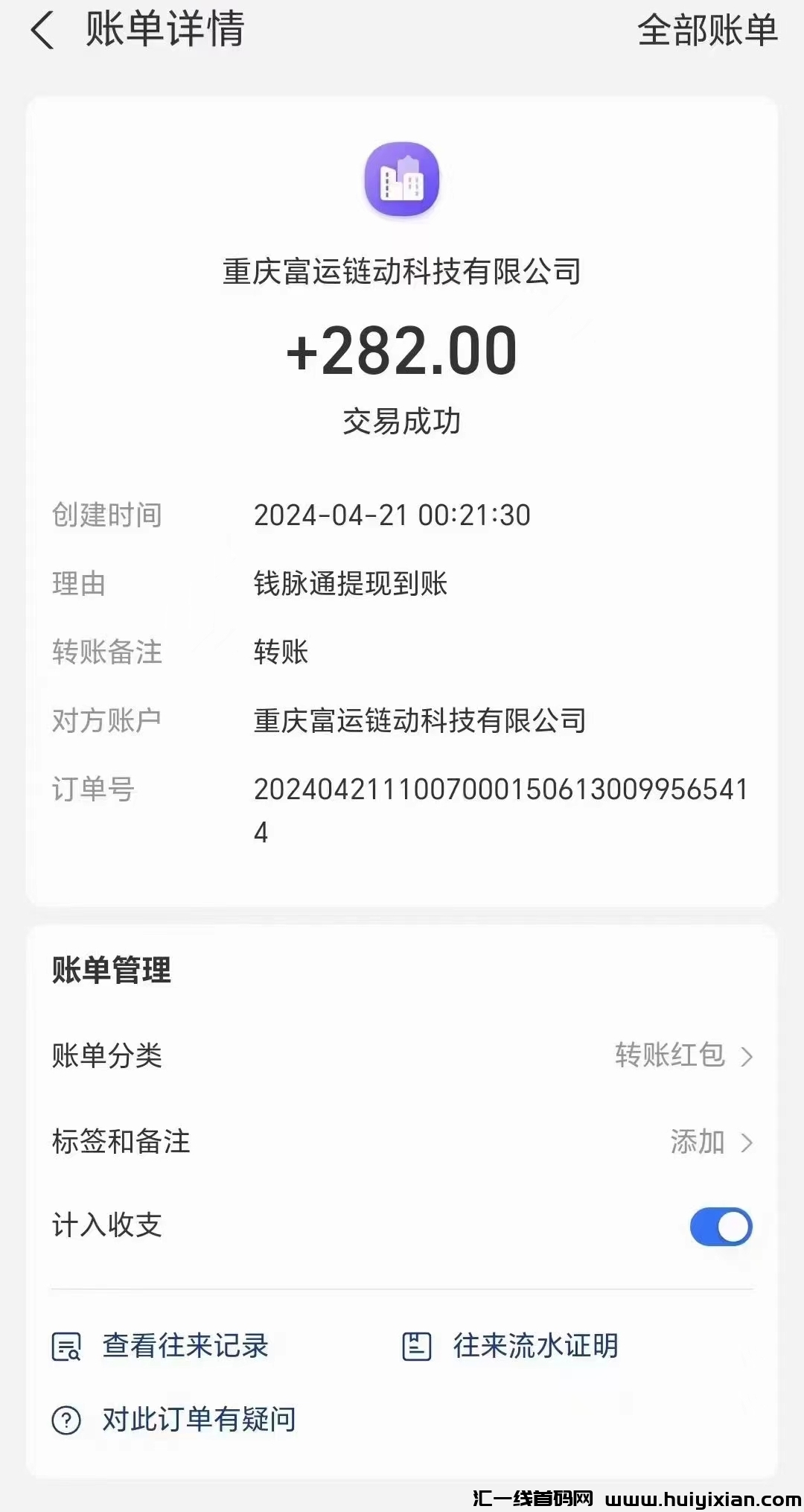Open 全部账单 from the top right
This screenshot has width=804, height=1512.
pyautogui.click(x=706, y=31)
